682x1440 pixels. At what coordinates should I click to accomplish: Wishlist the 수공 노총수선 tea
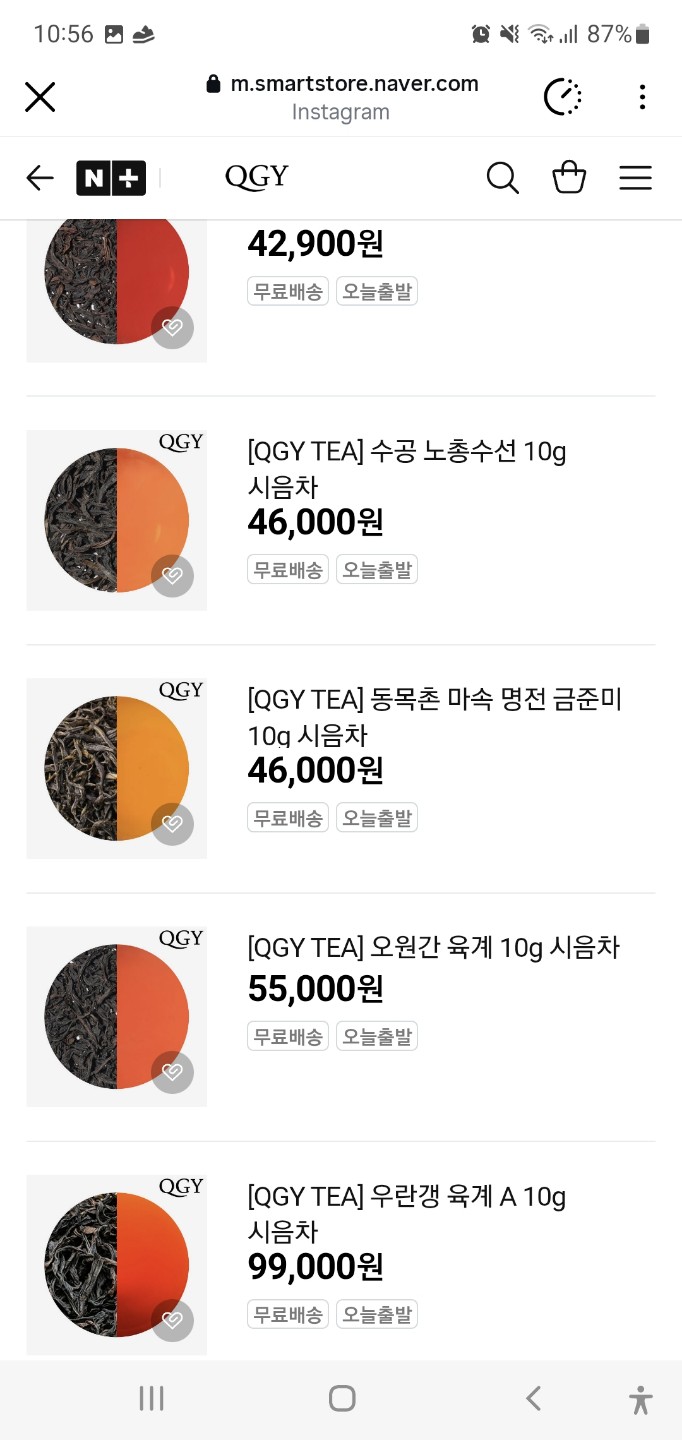pos(173,576)
